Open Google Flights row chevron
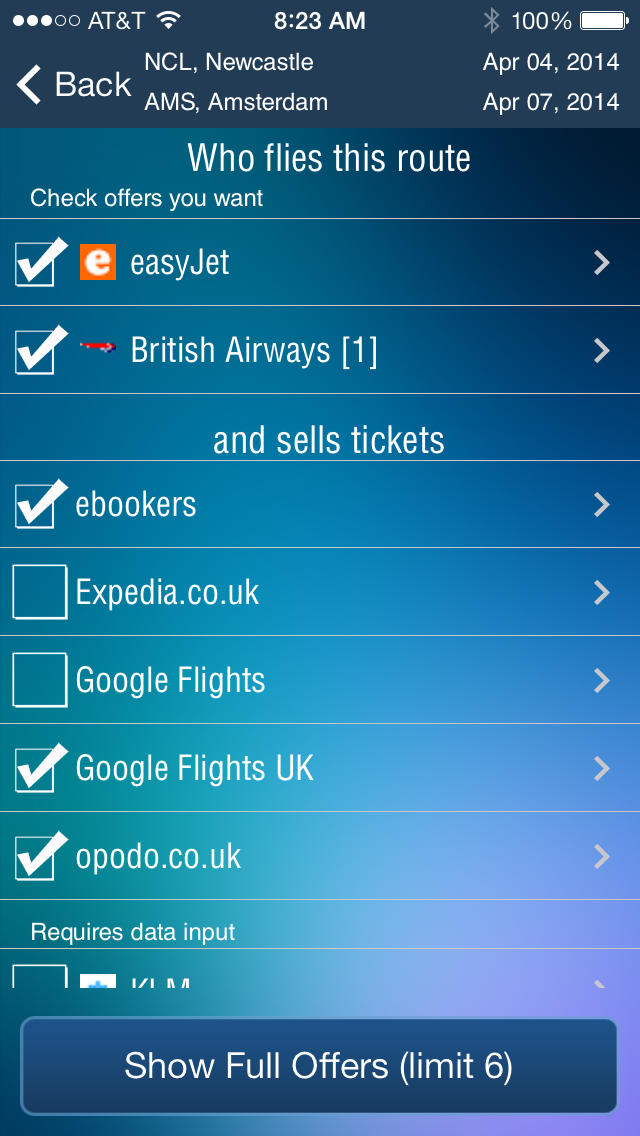Screen dimensions: 640x1136 point(602,680)
